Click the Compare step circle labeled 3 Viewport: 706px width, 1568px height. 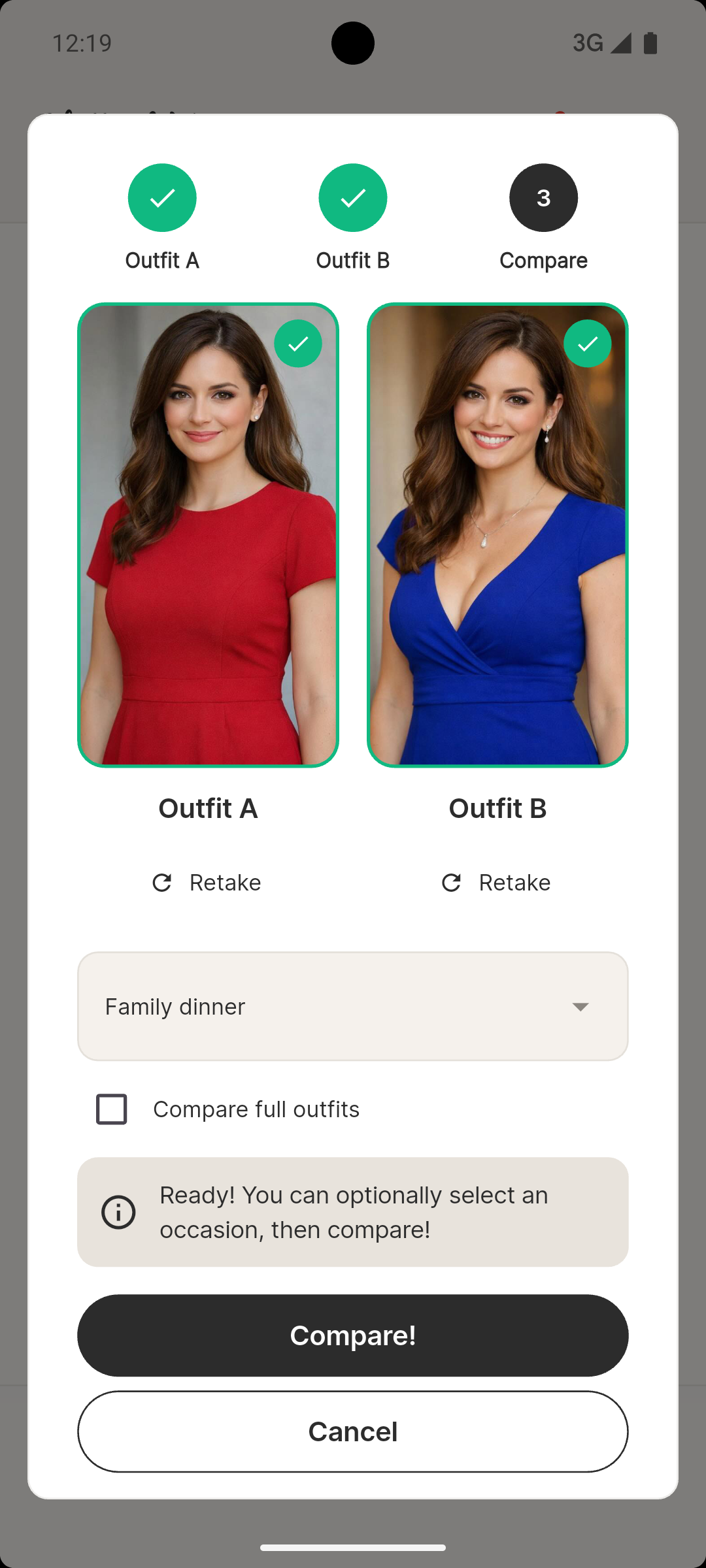coord(543,197)
